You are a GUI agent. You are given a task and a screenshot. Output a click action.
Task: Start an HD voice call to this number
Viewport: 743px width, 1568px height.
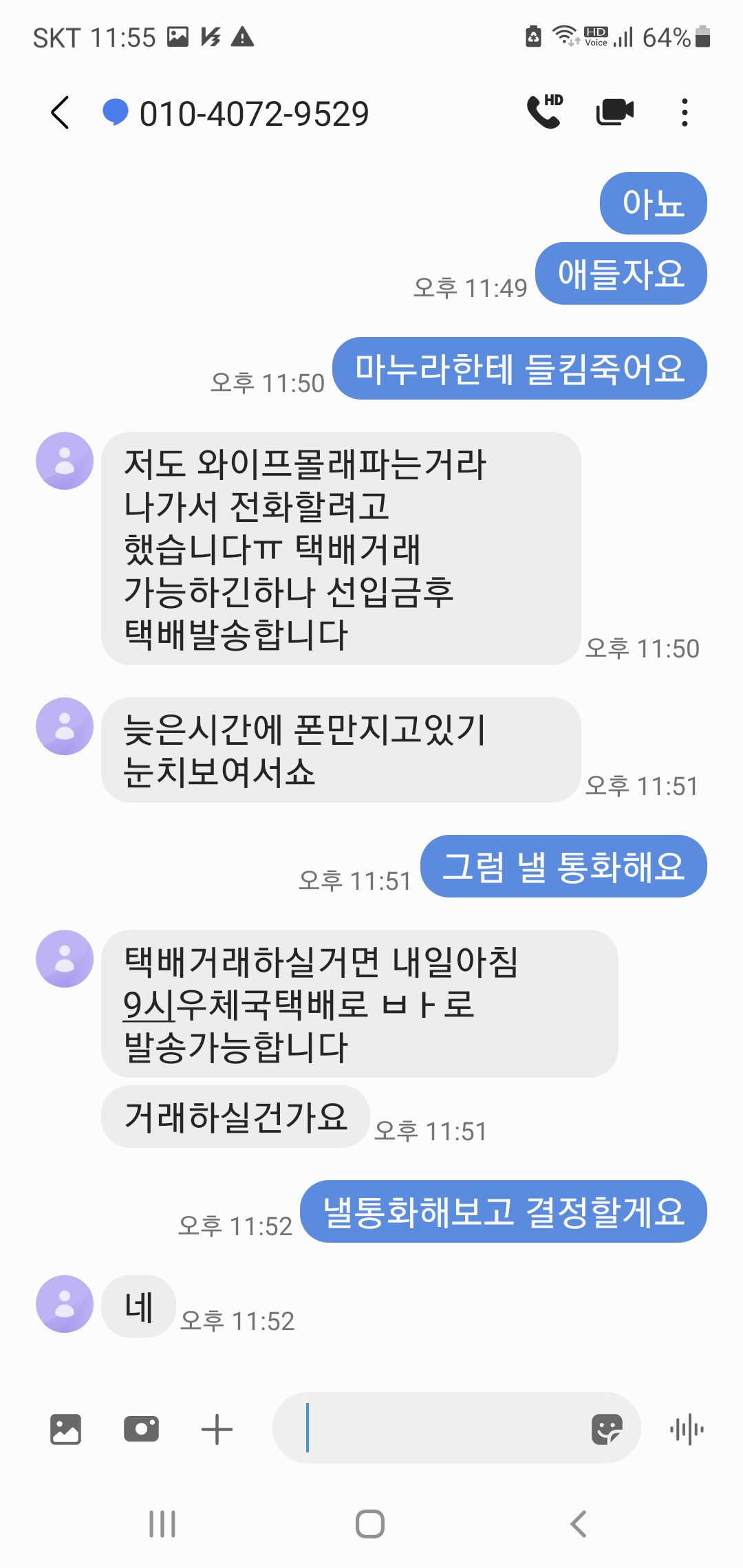click(x=545, y=111)
